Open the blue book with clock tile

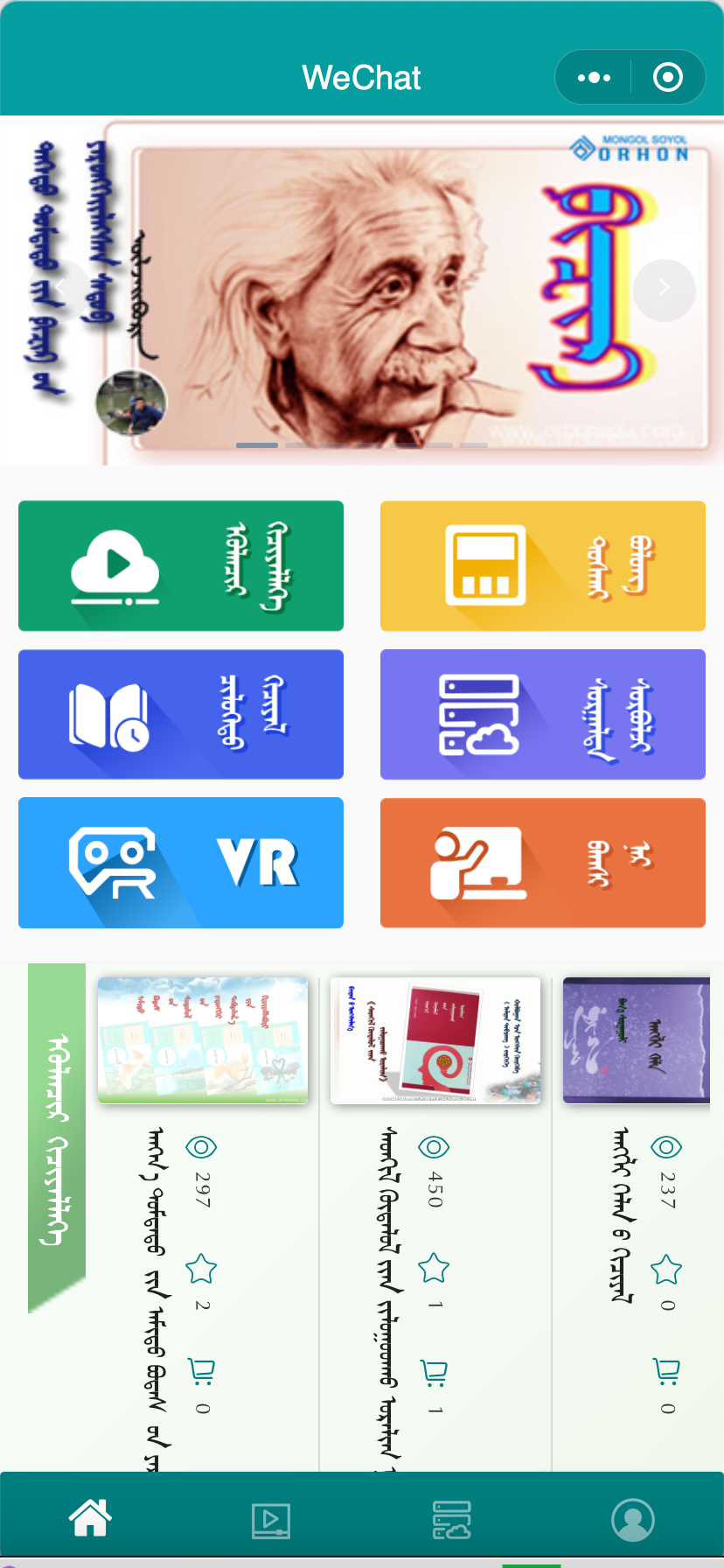tap(181, 714)
